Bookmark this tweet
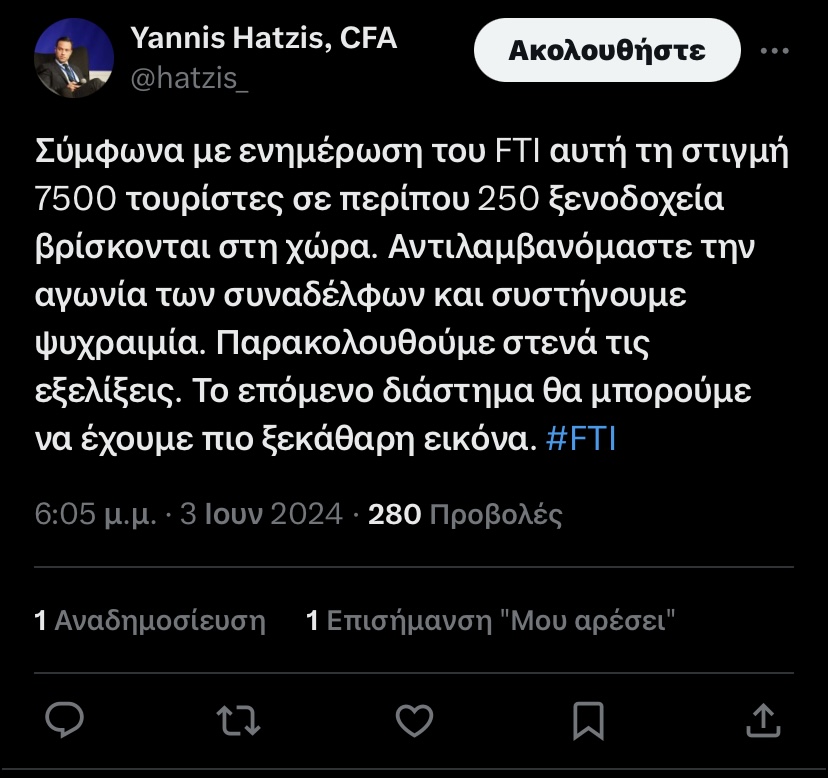The width and height of the screenshot is (828, 778). [588, 719]
